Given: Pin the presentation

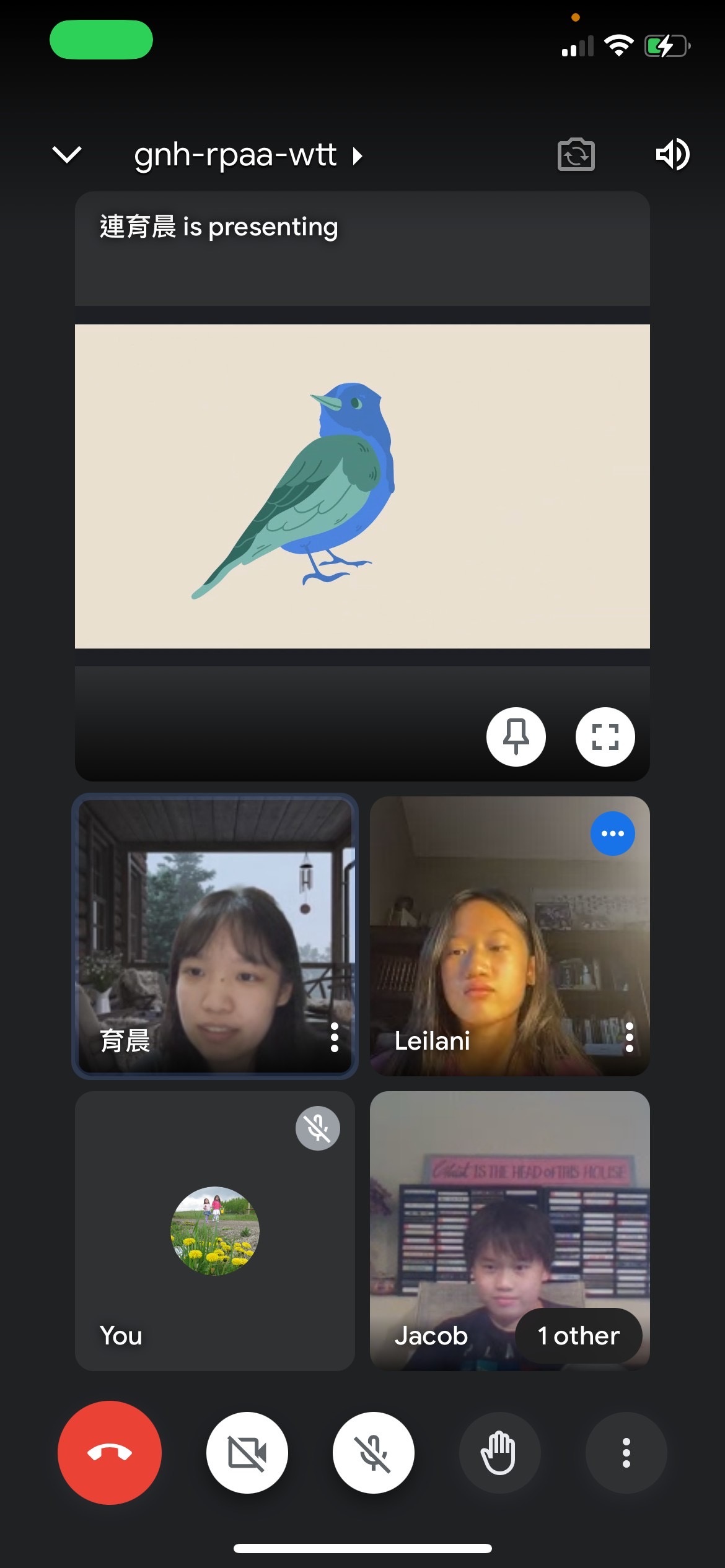Looking at the screenshot, I should coord(516,736).
